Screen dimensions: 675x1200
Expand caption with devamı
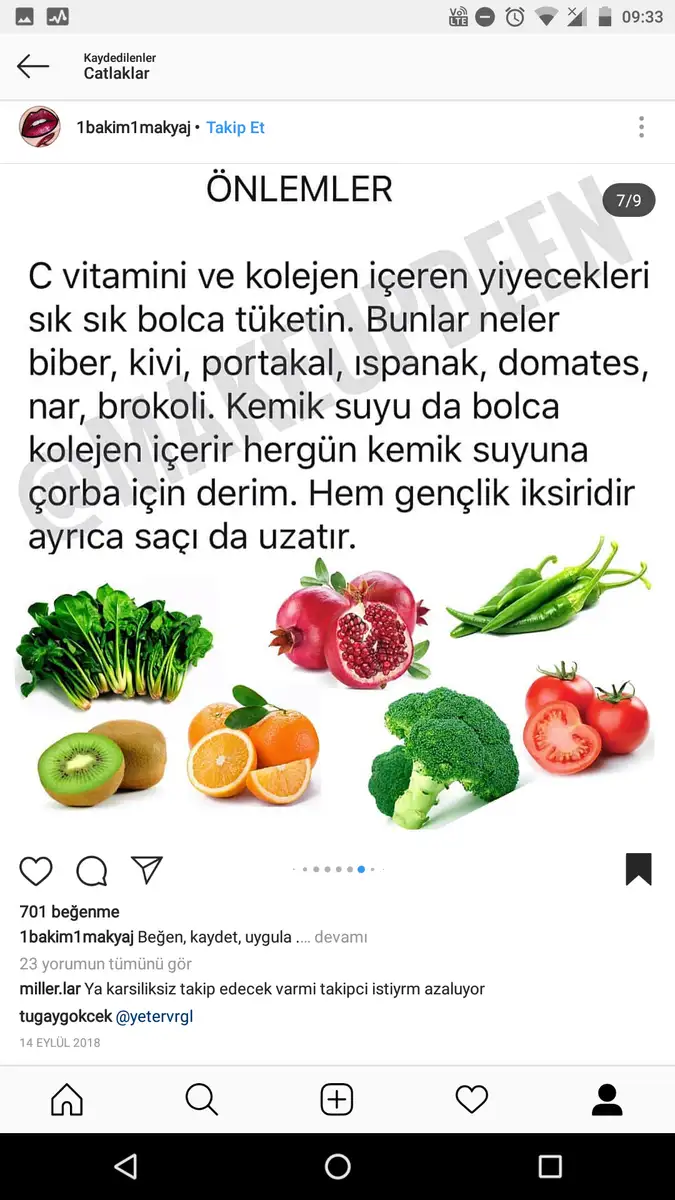click(x=343, y=938)
